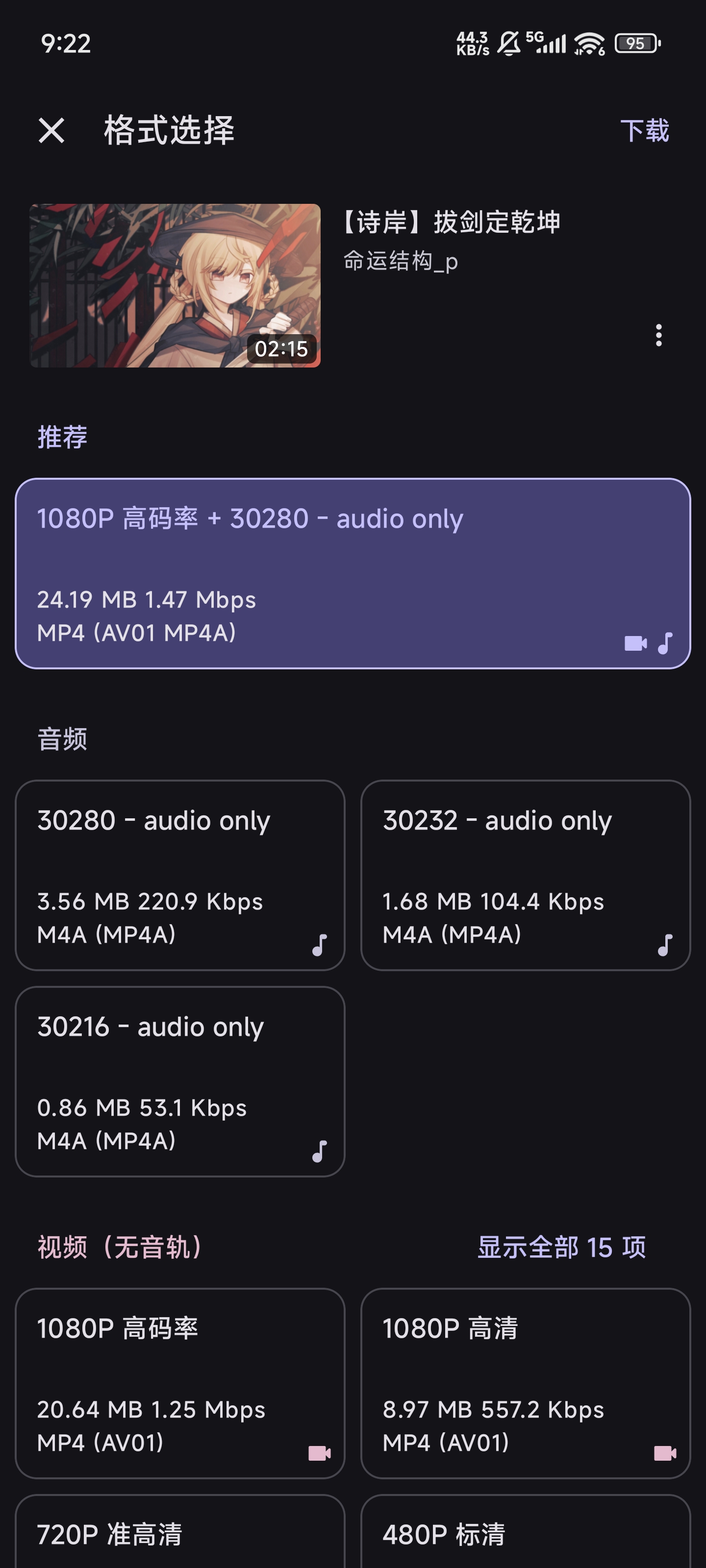Pick the 30216 audio only format
This screenshot has height=1568, width=706.
180,1081
